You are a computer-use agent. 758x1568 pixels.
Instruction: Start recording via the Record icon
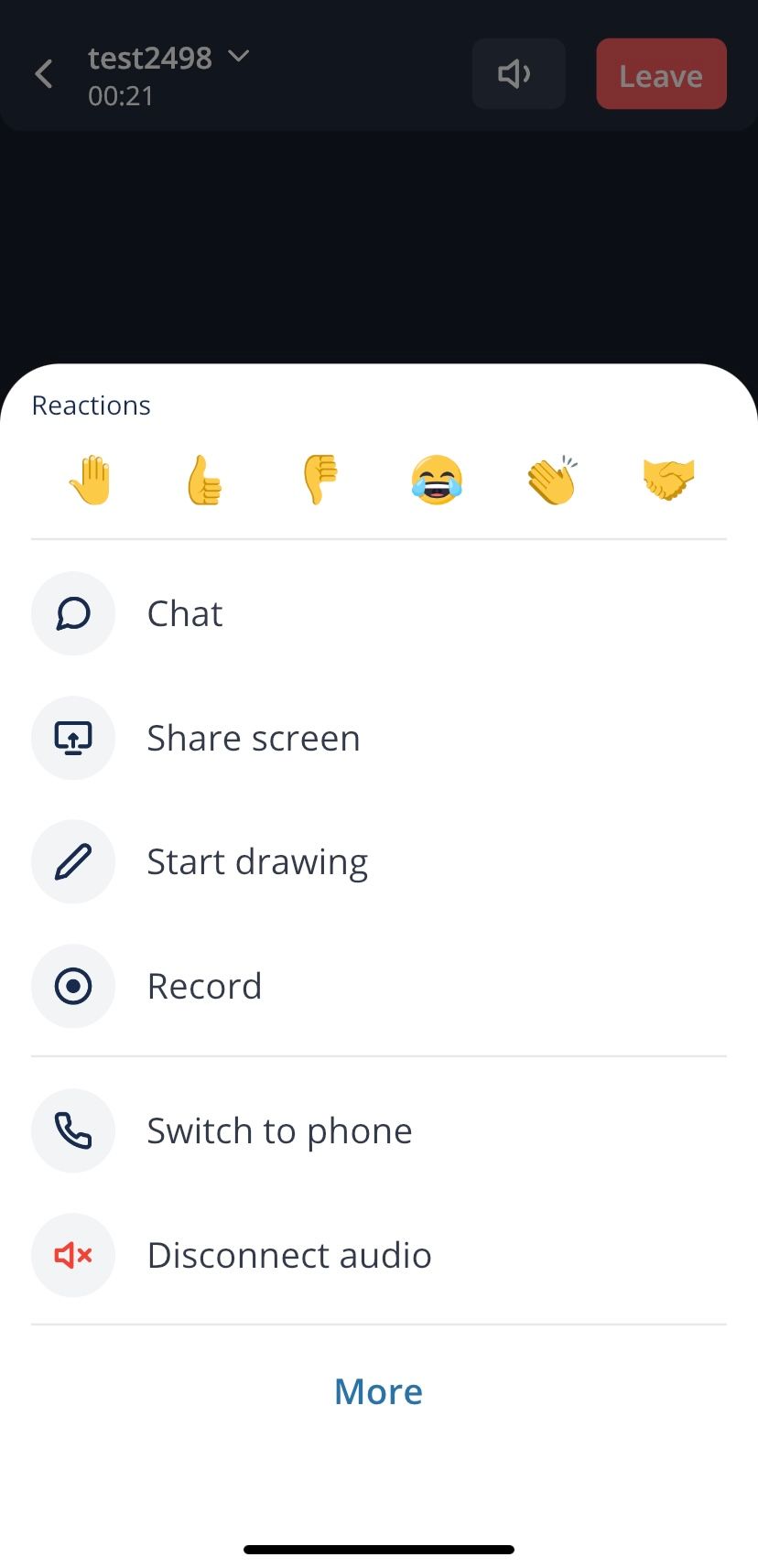click(x=73, y=986)
